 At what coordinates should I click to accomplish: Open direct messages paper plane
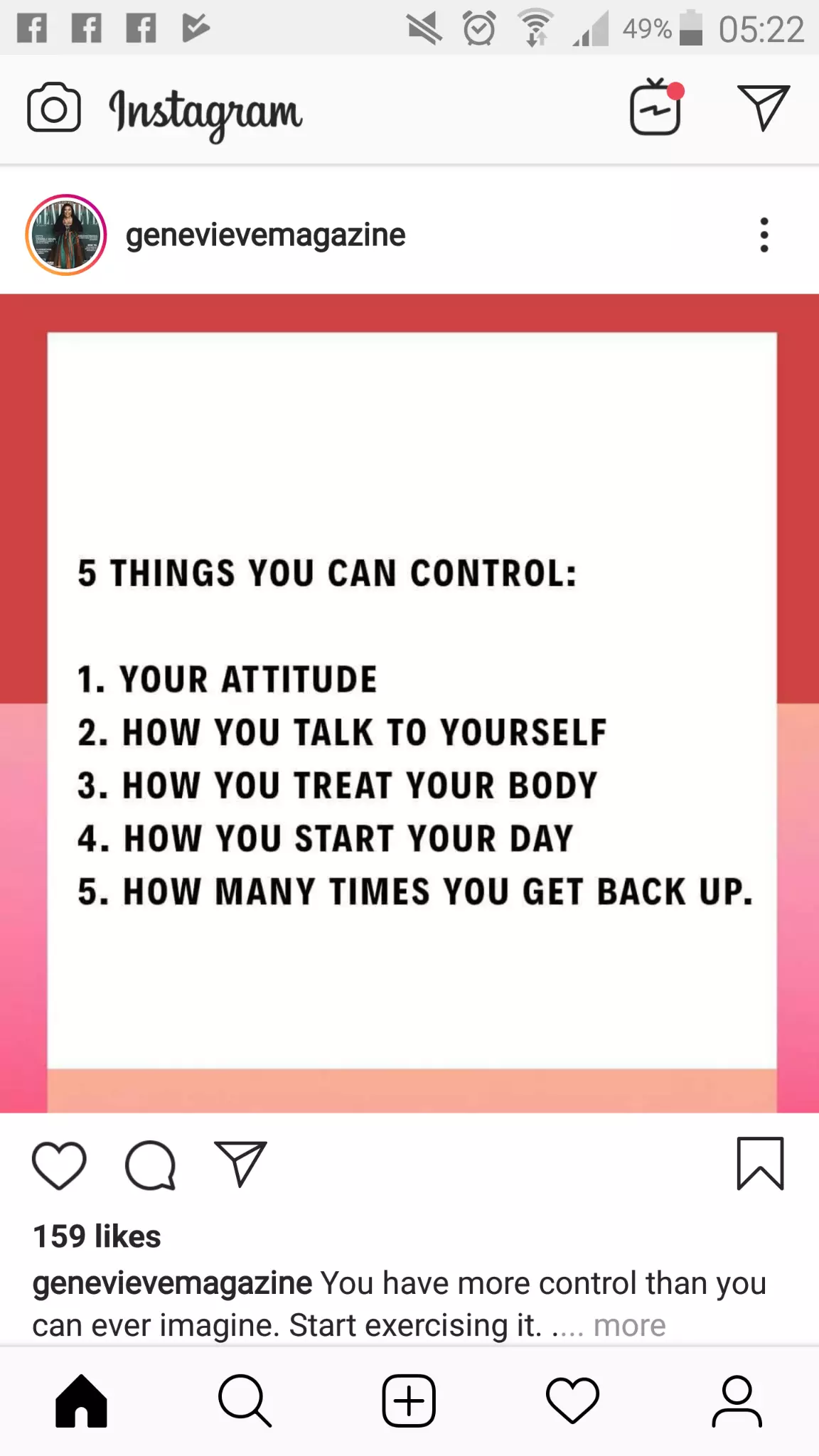[x=763, y=107]
